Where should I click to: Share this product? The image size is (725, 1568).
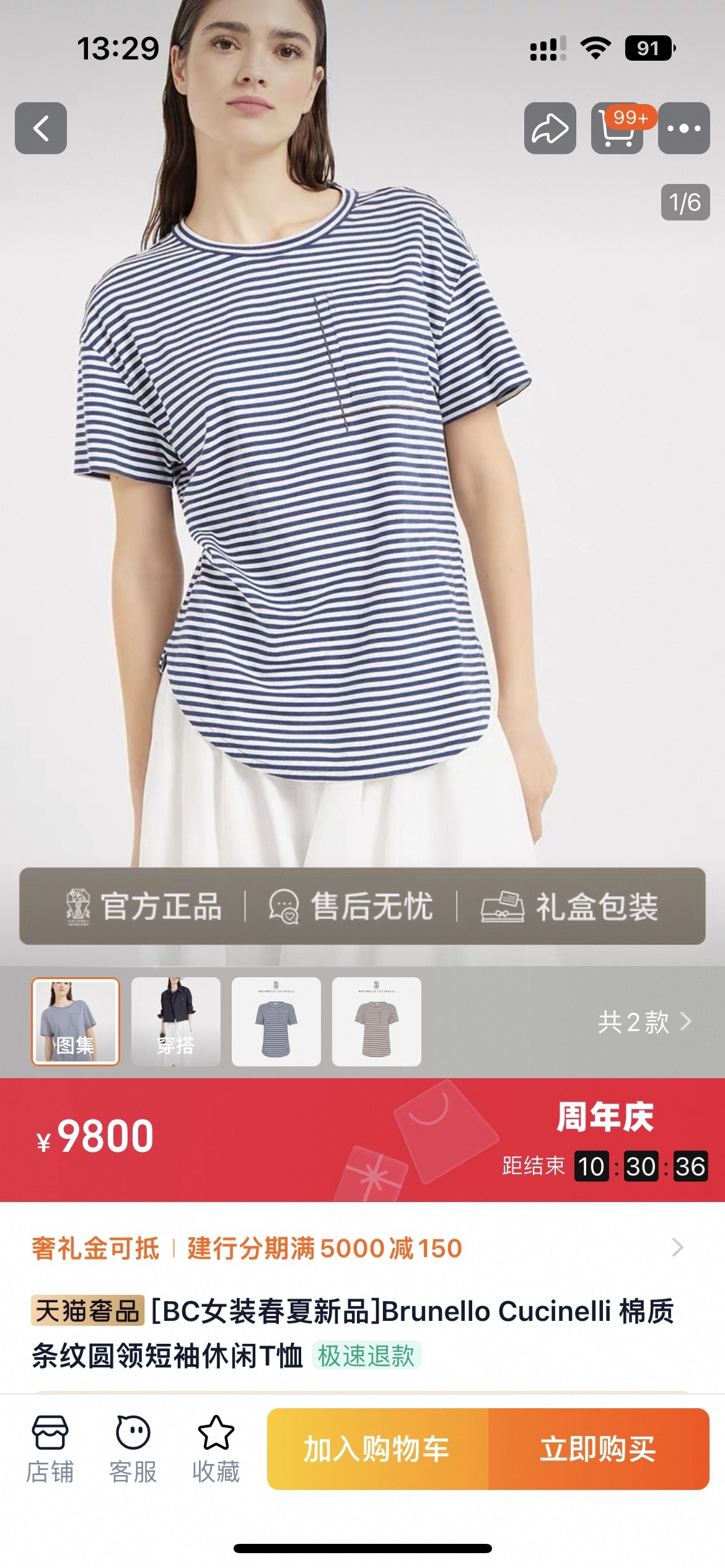point(550,128)
